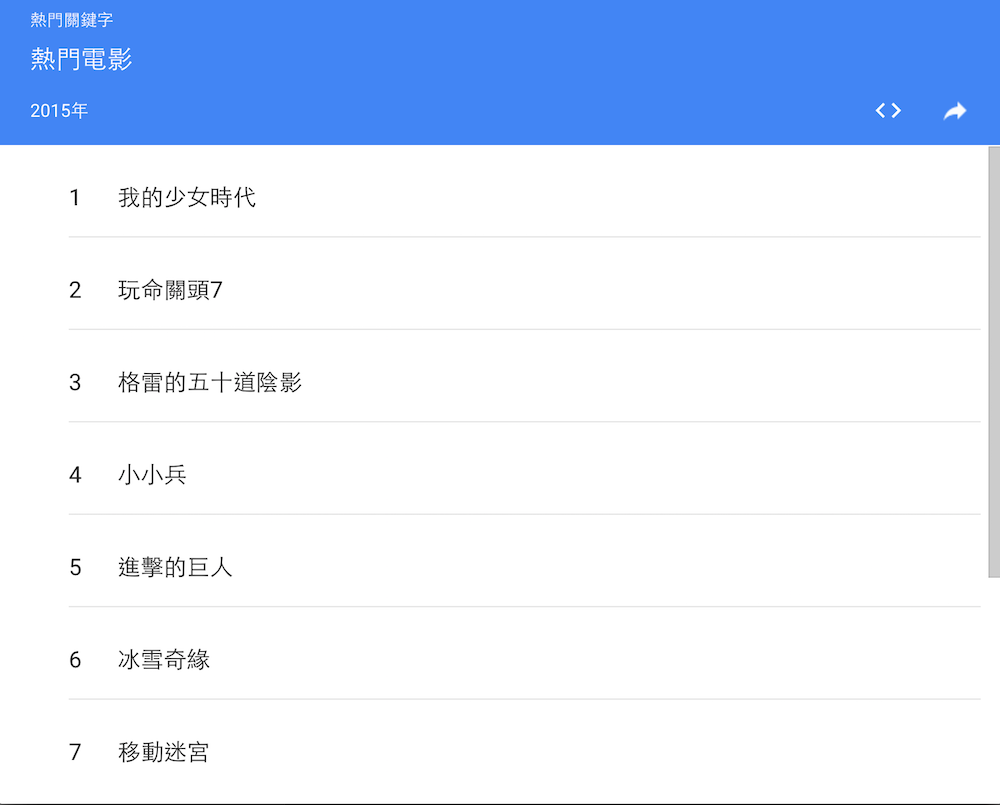Screen dimensions: 1000x805
Task: Open 格雷的五十道陰影 entry
Action: click(x=210, y=382)
